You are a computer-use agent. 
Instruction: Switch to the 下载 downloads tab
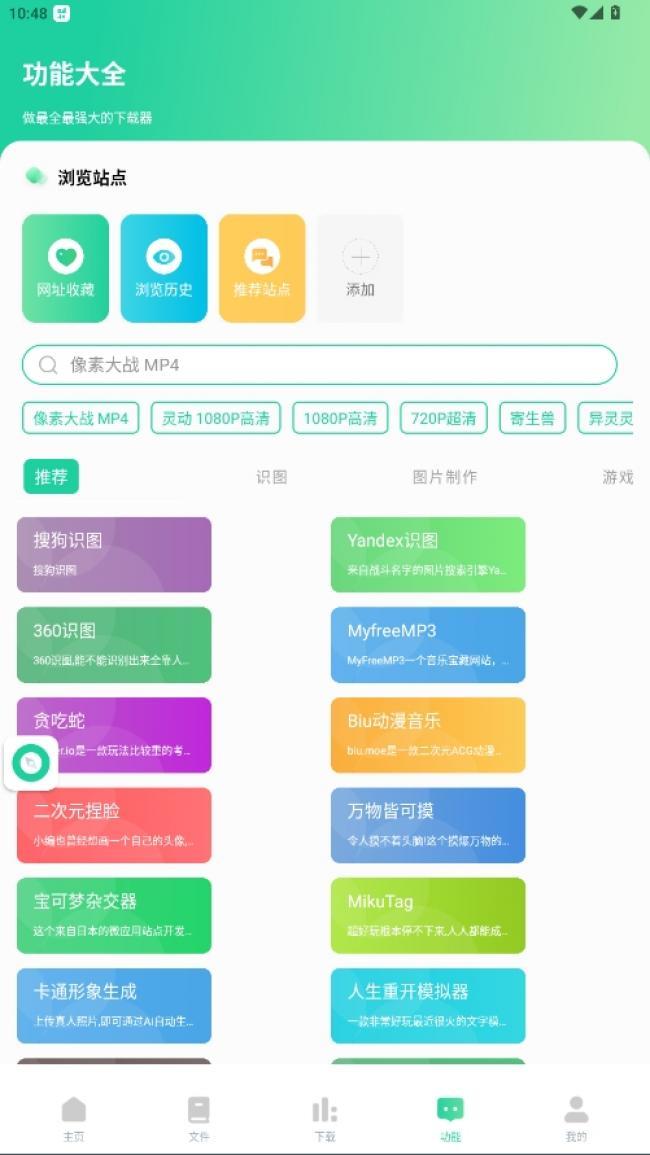pyautogui.click(x=325, y=1118)
